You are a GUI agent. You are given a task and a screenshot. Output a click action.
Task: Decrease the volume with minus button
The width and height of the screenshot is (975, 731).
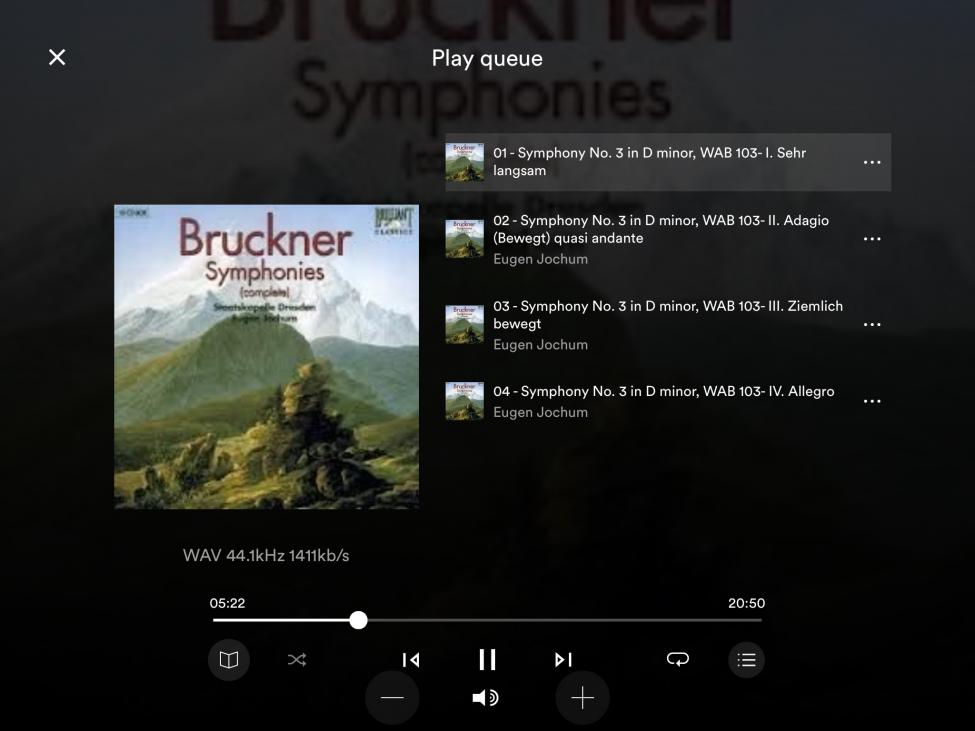click(x=392, y=698)
